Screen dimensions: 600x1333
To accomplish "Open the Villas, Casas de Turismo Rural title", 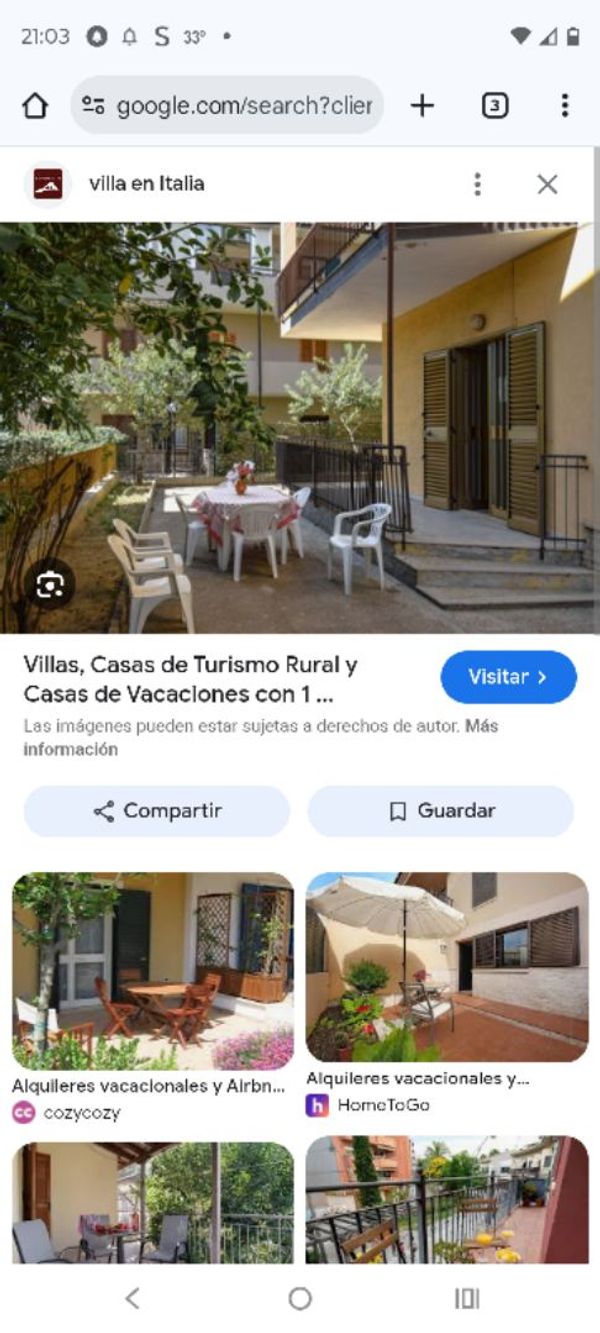I will click(x=190, y=679).
